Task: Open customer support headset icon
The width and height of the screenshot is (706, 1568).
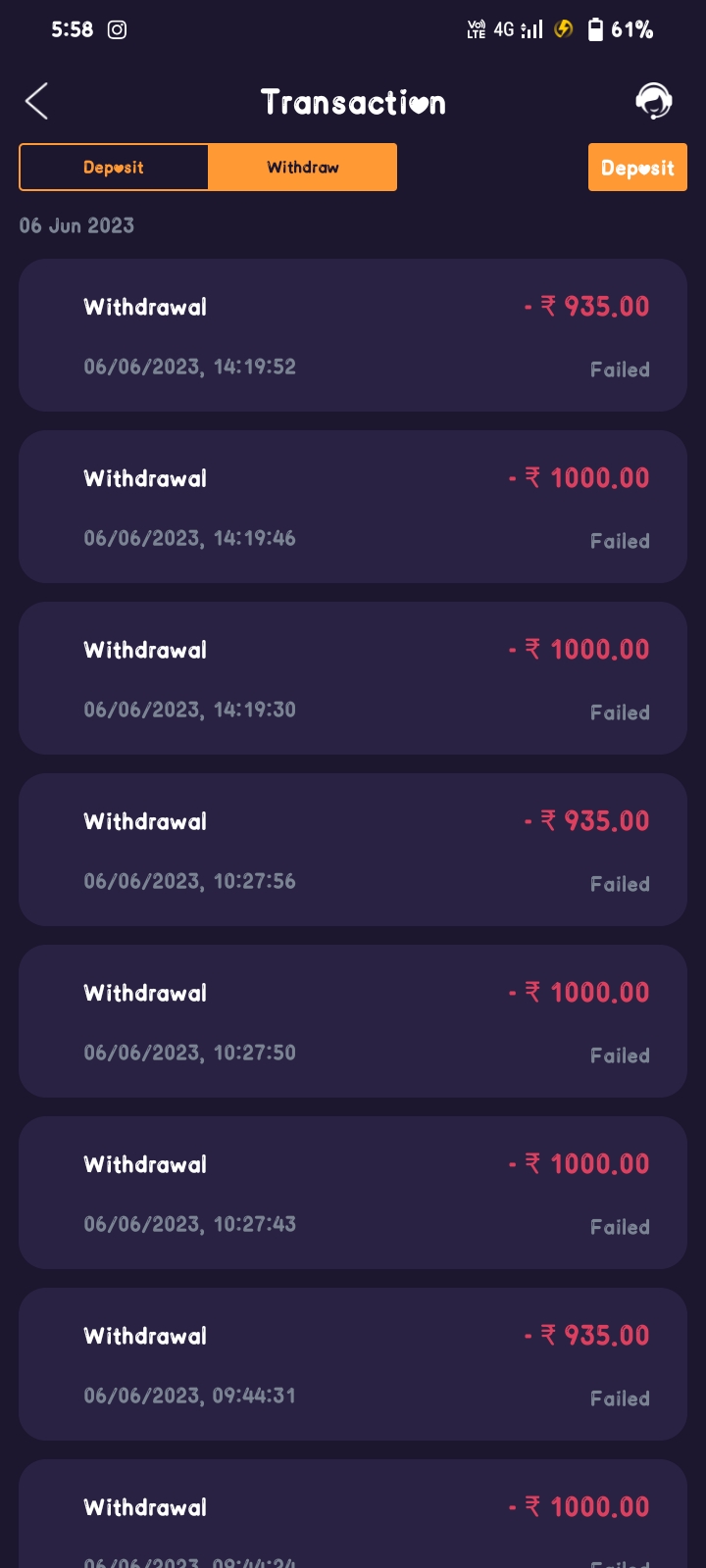Action: [653, 101]
